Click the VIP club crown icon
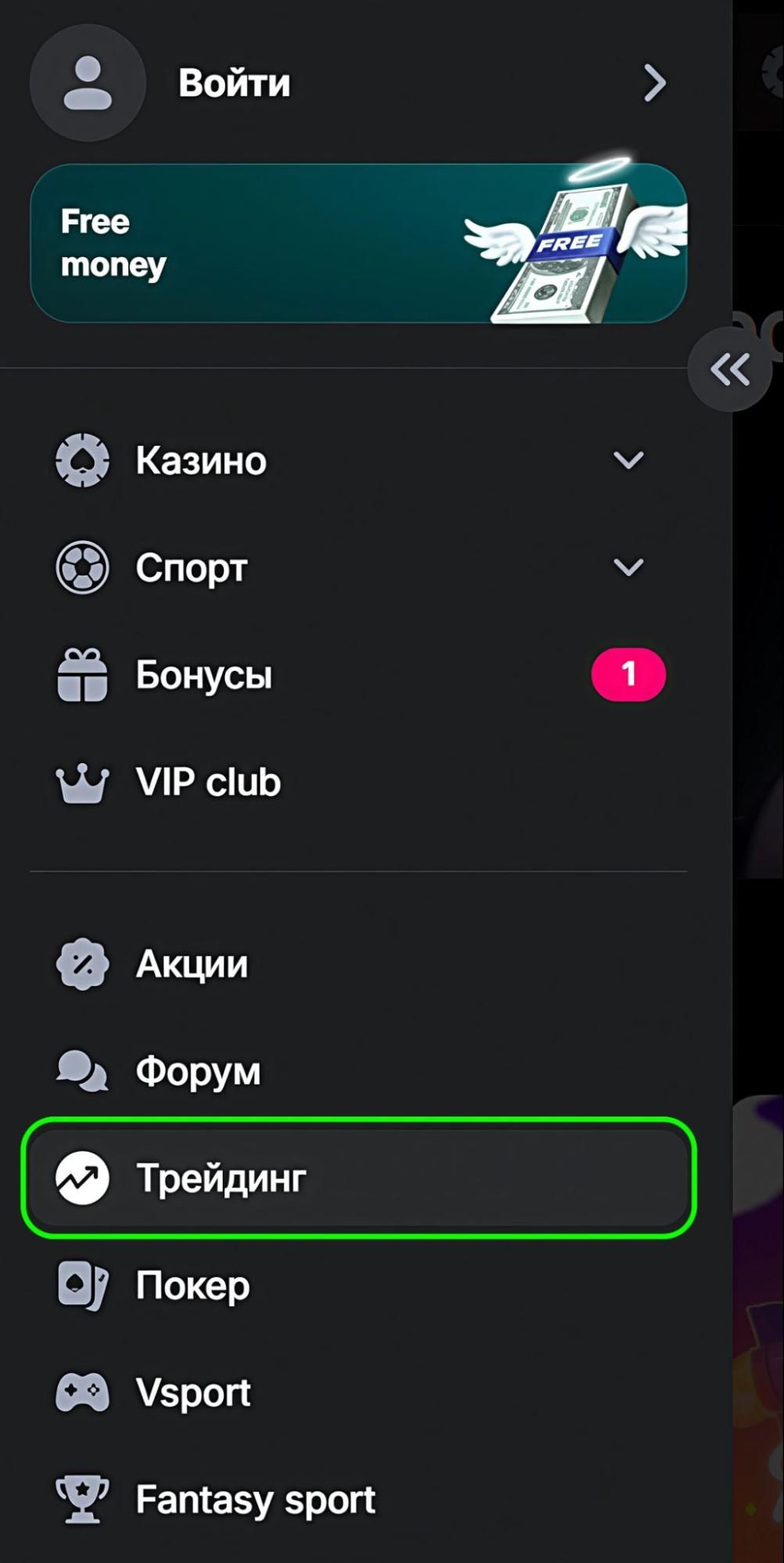 (81, 780)
